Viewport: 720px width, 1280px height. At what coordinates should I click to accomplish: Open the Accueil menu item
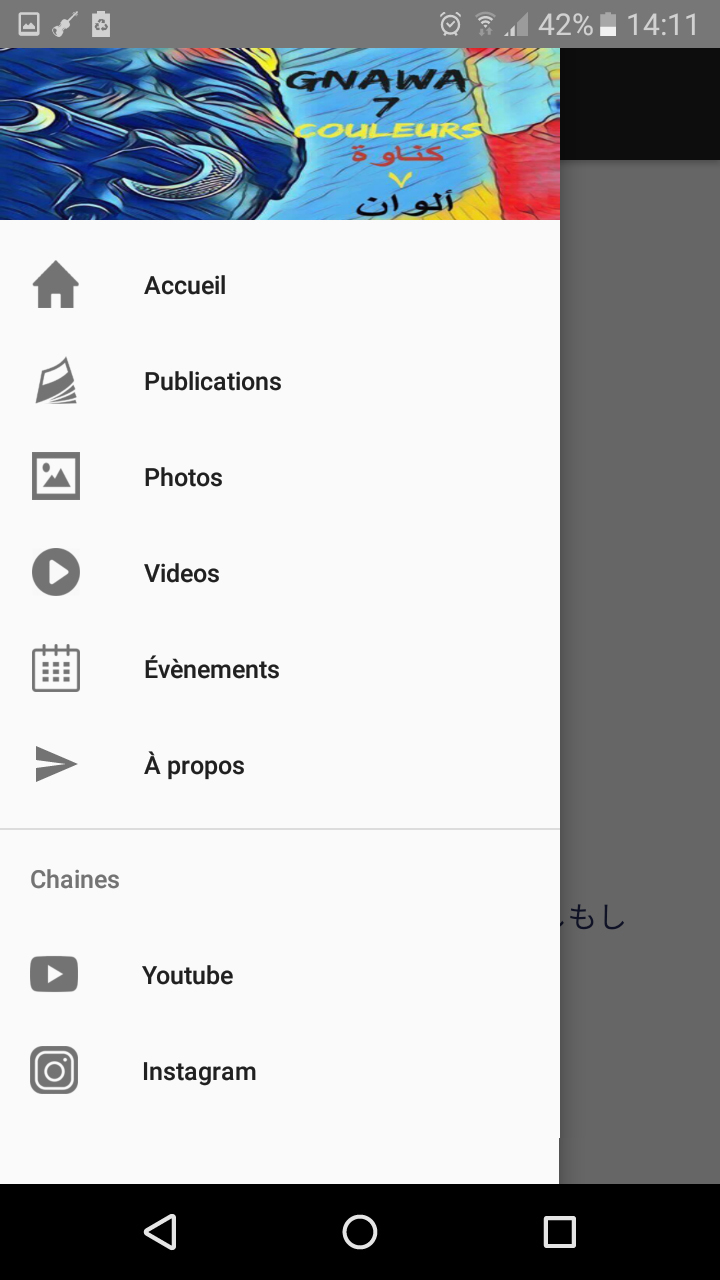coord(185,285)
